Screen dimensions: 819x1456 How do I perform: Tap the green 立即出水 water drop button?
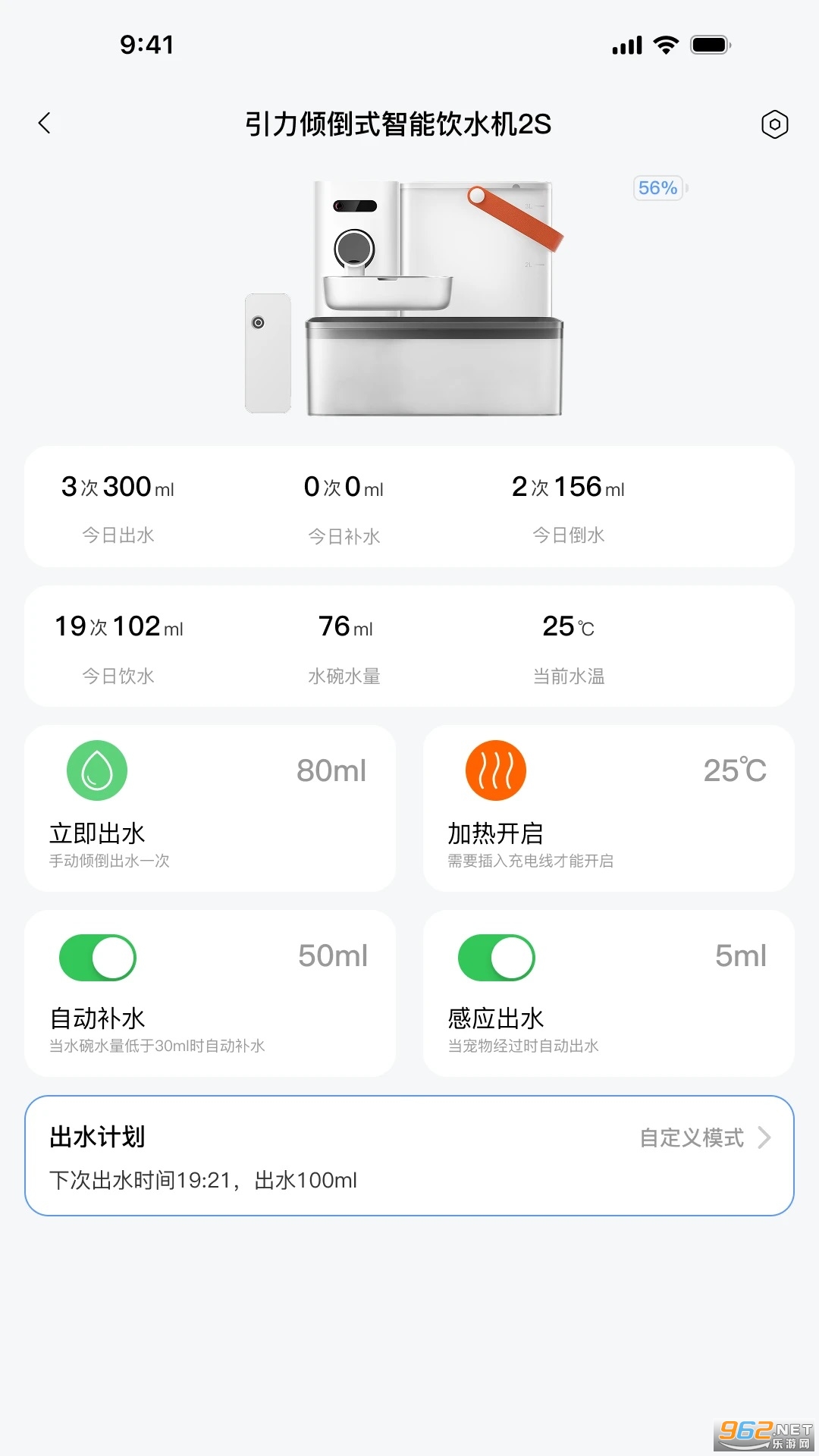[97, 770]
